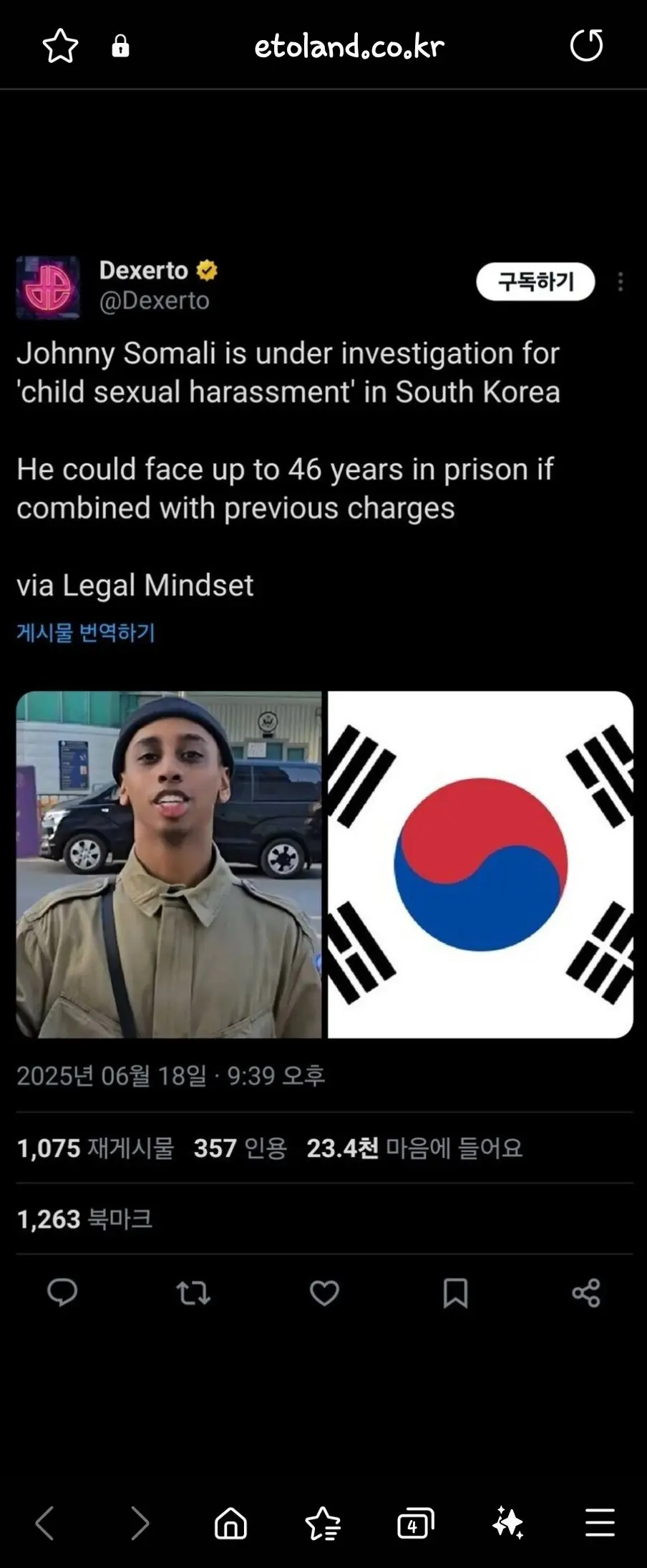Reload the current page
The width and height of the screenshot is (647, 1568).
tap(586, 47)
